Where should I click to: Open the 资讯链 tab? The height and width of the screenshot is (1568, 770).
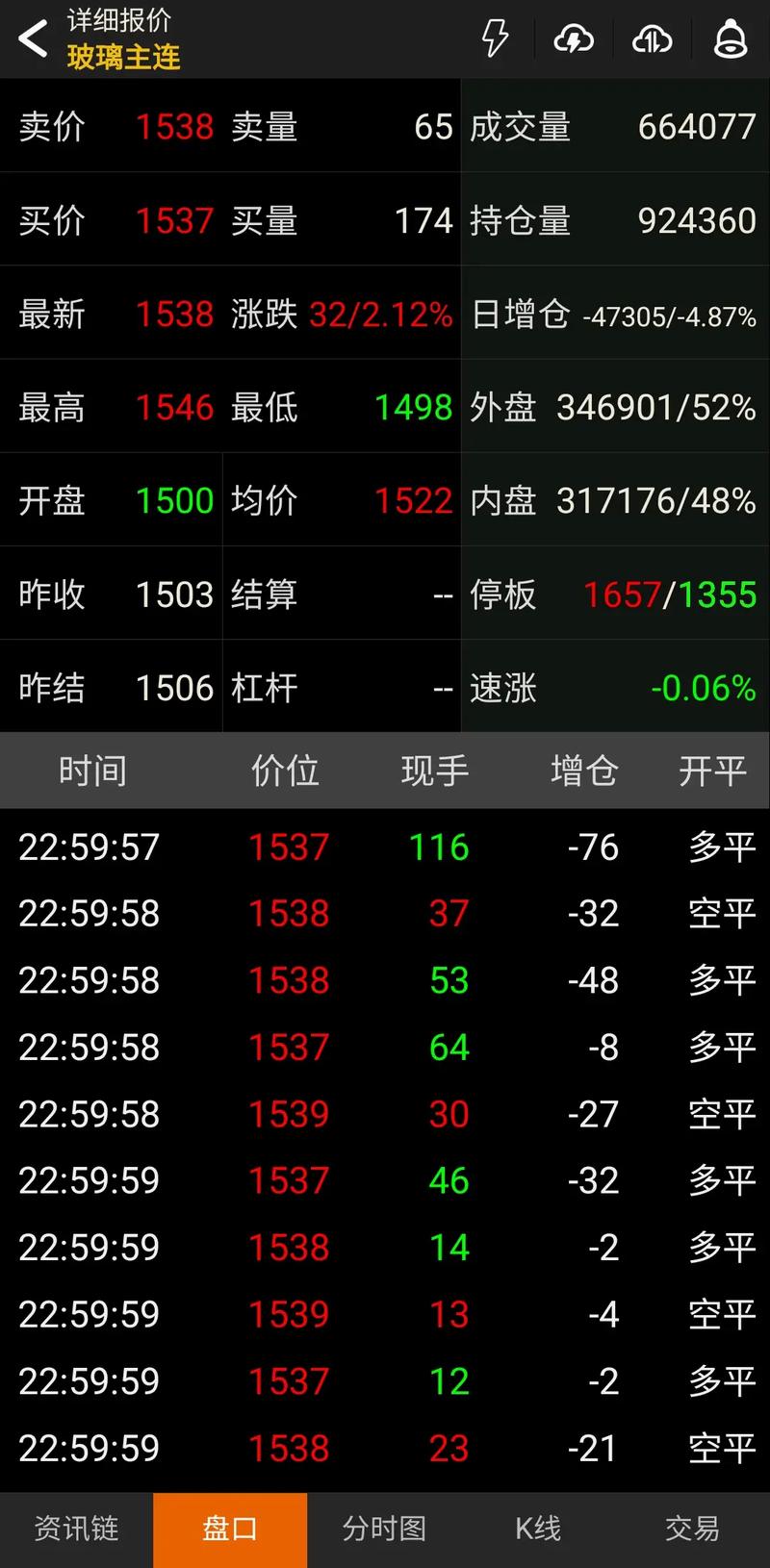click(x=77, y=1530)
